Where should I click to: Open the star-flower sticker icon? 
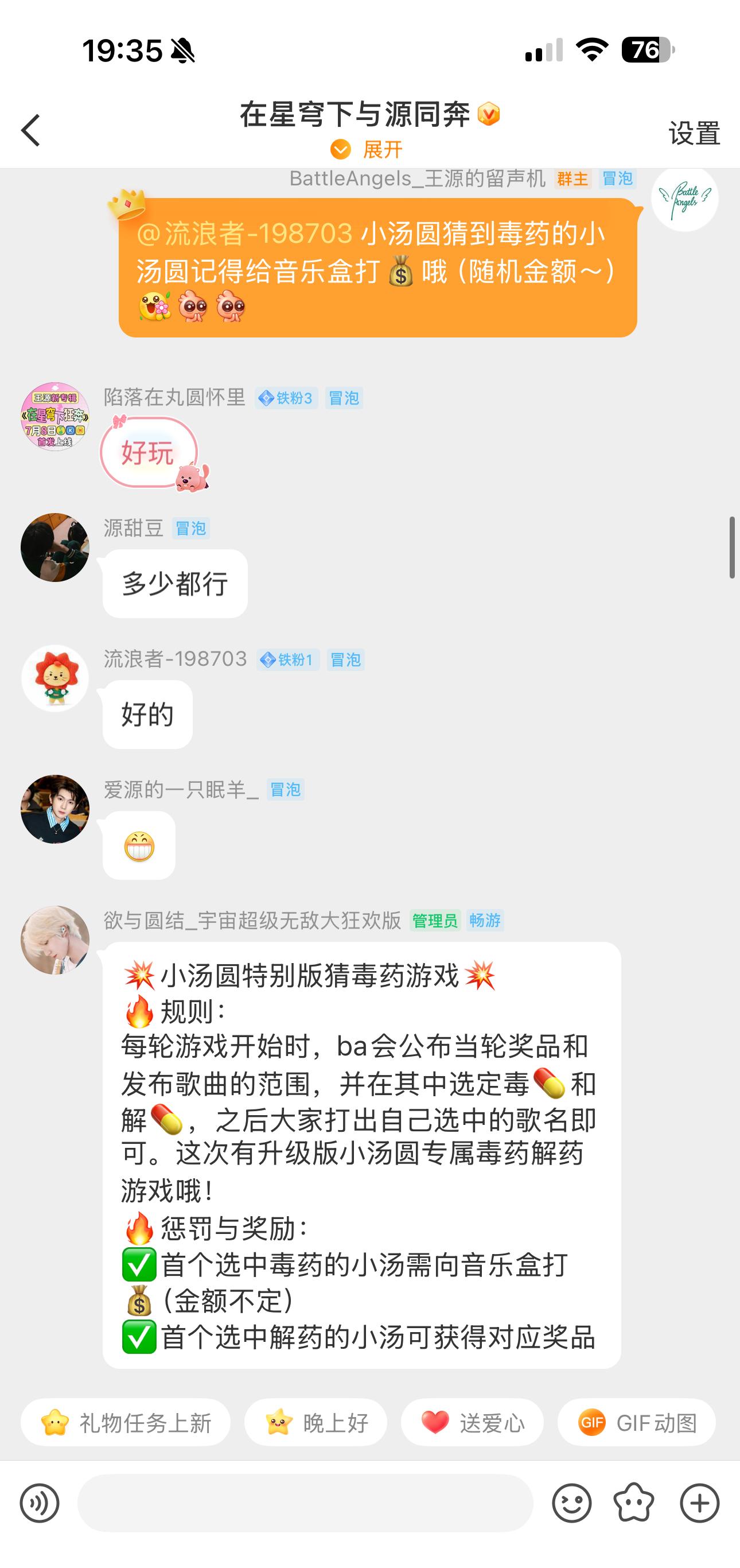[x=634, y=1503]
